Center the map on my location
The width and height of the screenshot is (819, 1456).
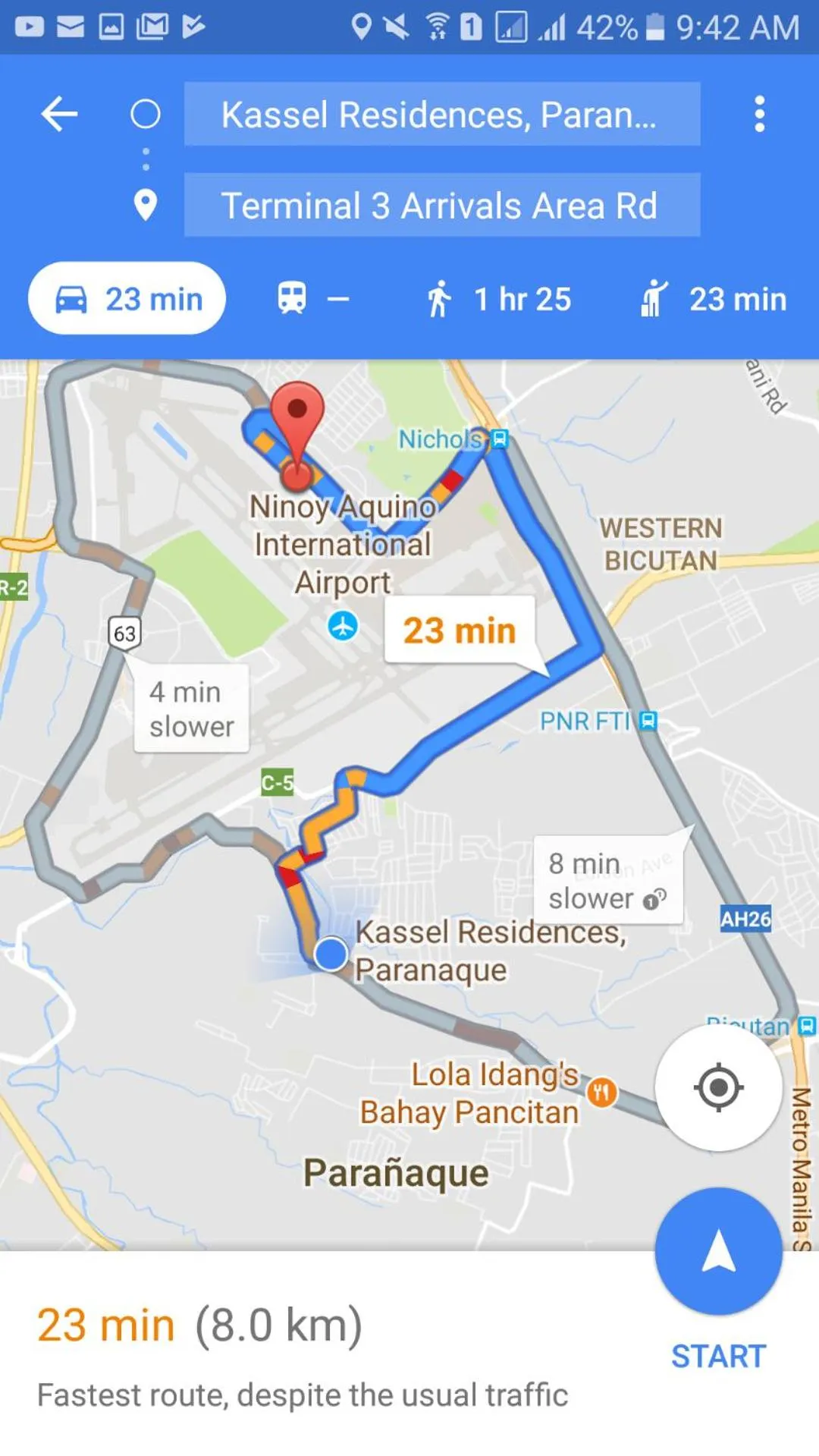click(x=718, y=1087)
